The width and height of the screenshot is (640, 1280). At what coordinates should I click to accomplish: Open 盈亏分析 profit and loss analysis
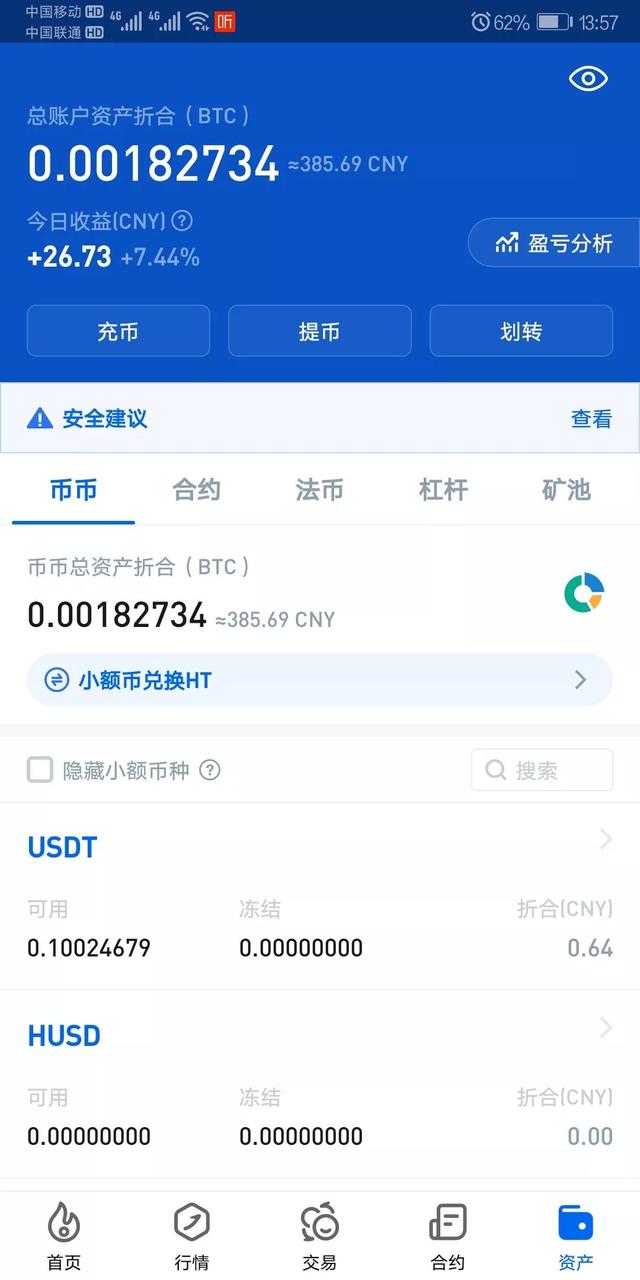553,243
